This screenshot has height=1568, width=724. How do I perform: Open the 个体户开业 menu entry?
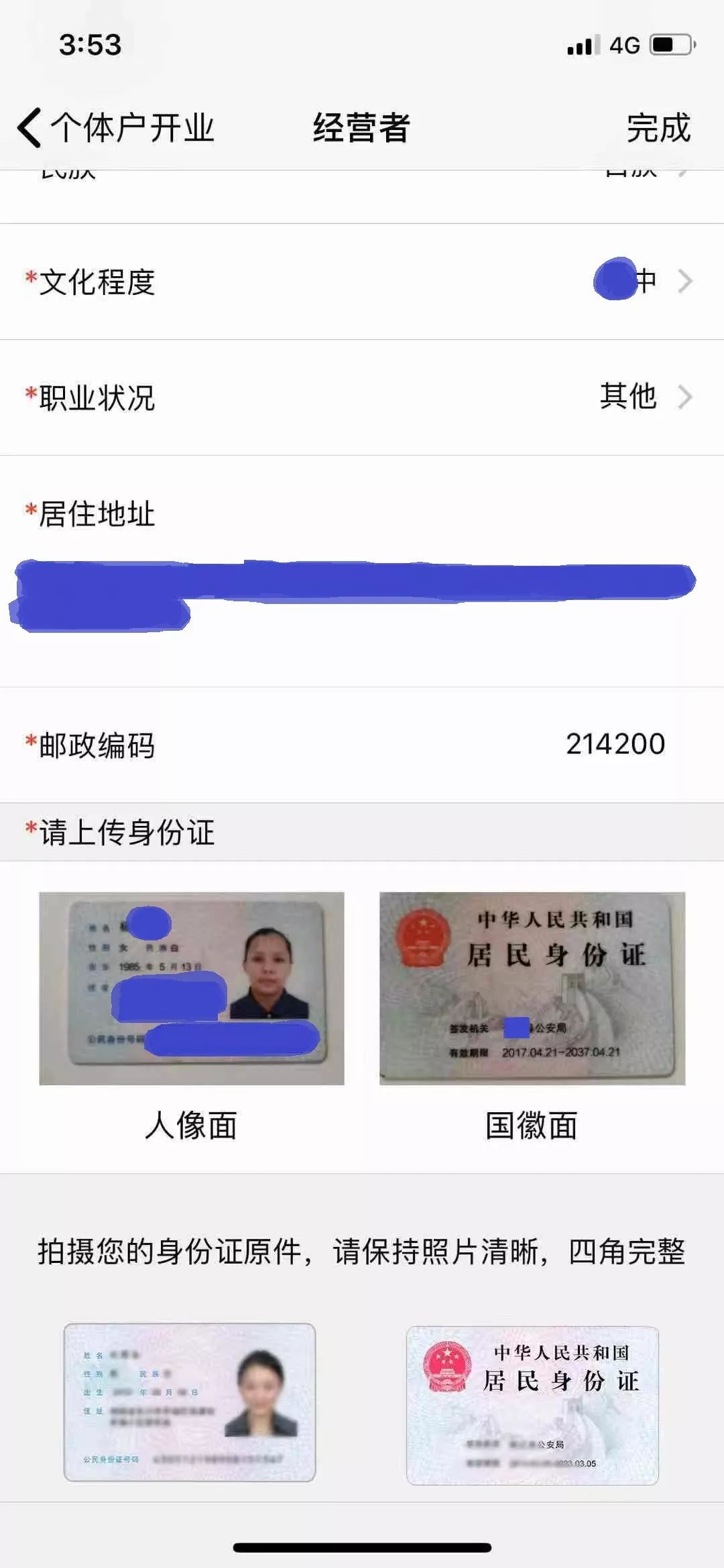(134, 128)
